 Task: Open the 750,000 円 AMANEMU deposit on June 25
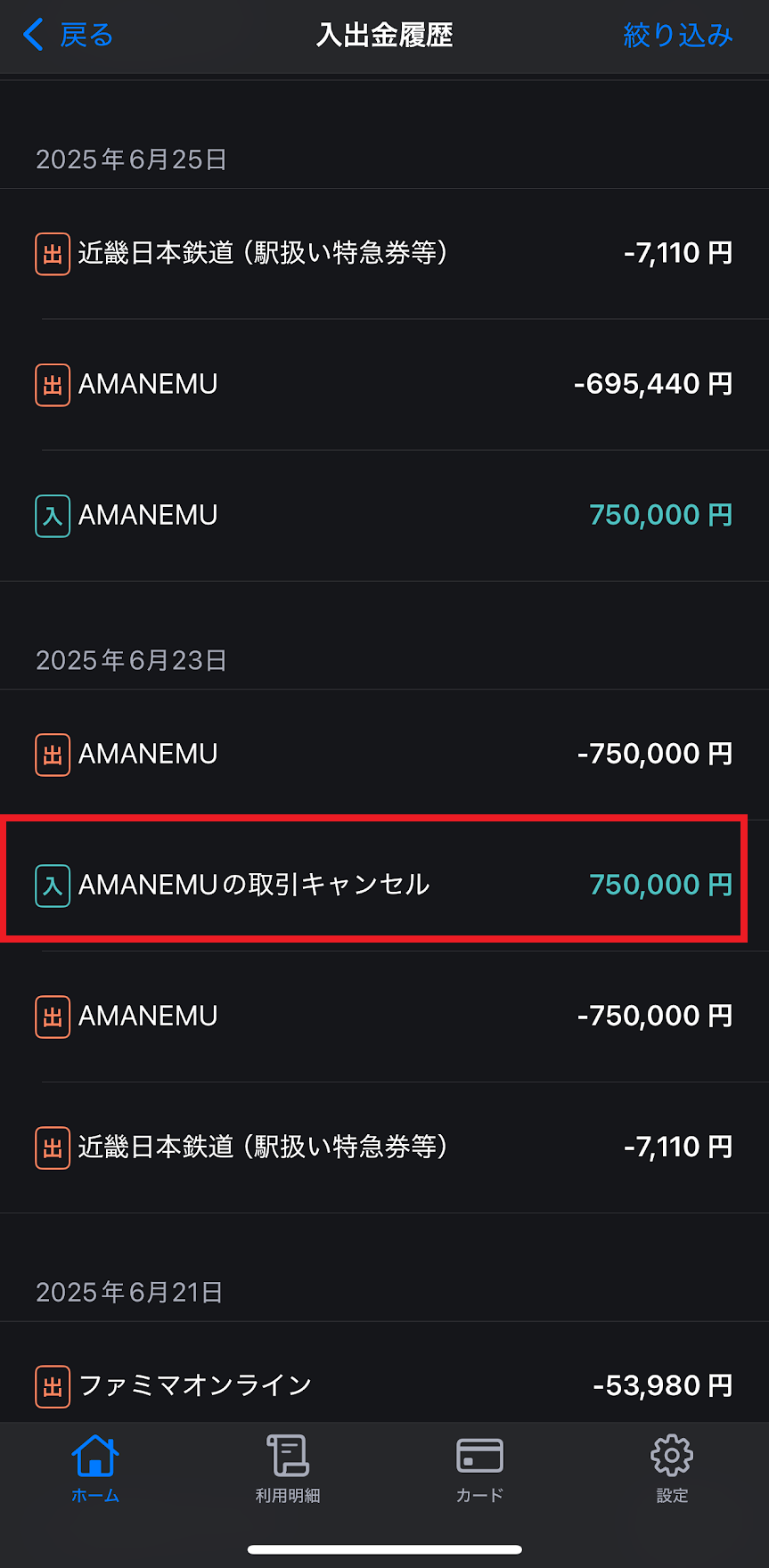[385, 516]
